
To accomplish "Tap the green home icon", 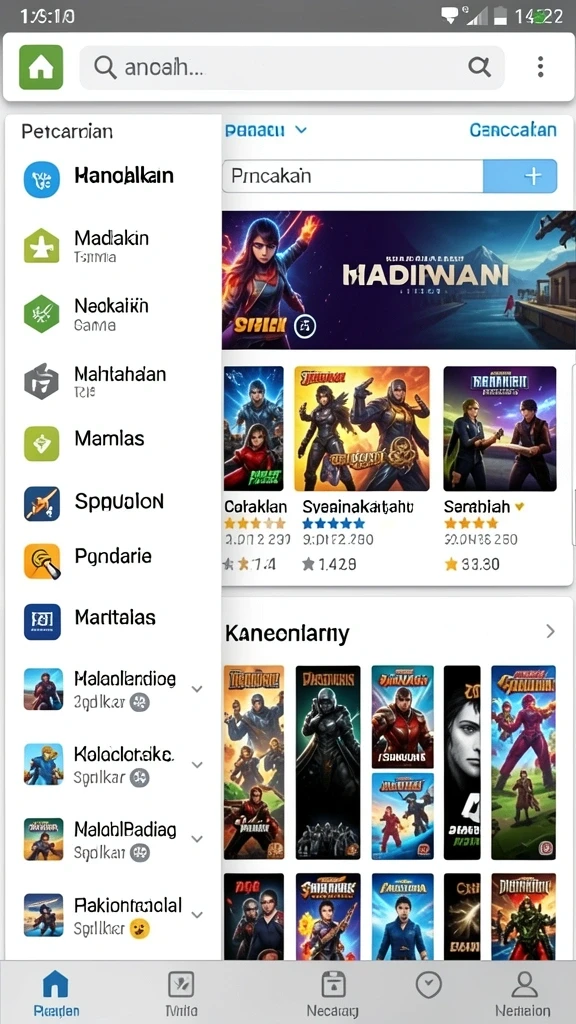I will 41,67.
